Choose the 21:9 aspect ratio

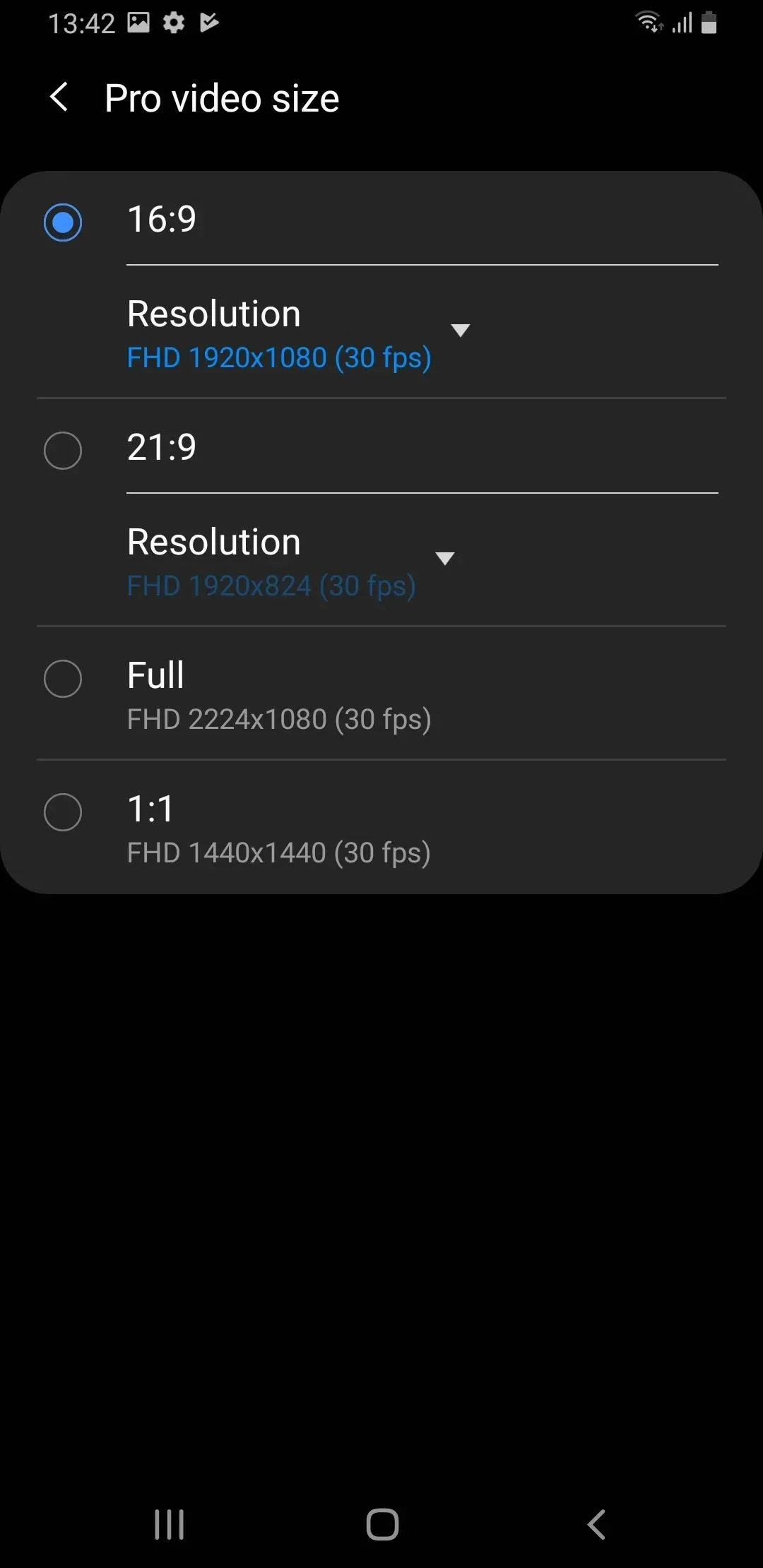click(x=63, y=450)
